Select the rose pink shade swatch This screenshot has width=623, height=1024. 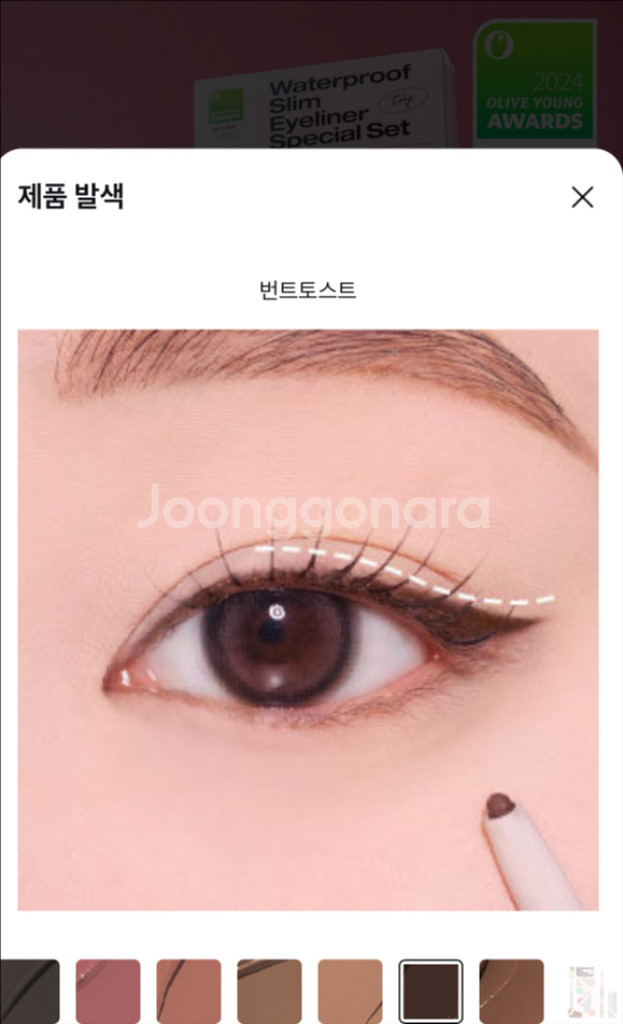(x=107, y=991)
